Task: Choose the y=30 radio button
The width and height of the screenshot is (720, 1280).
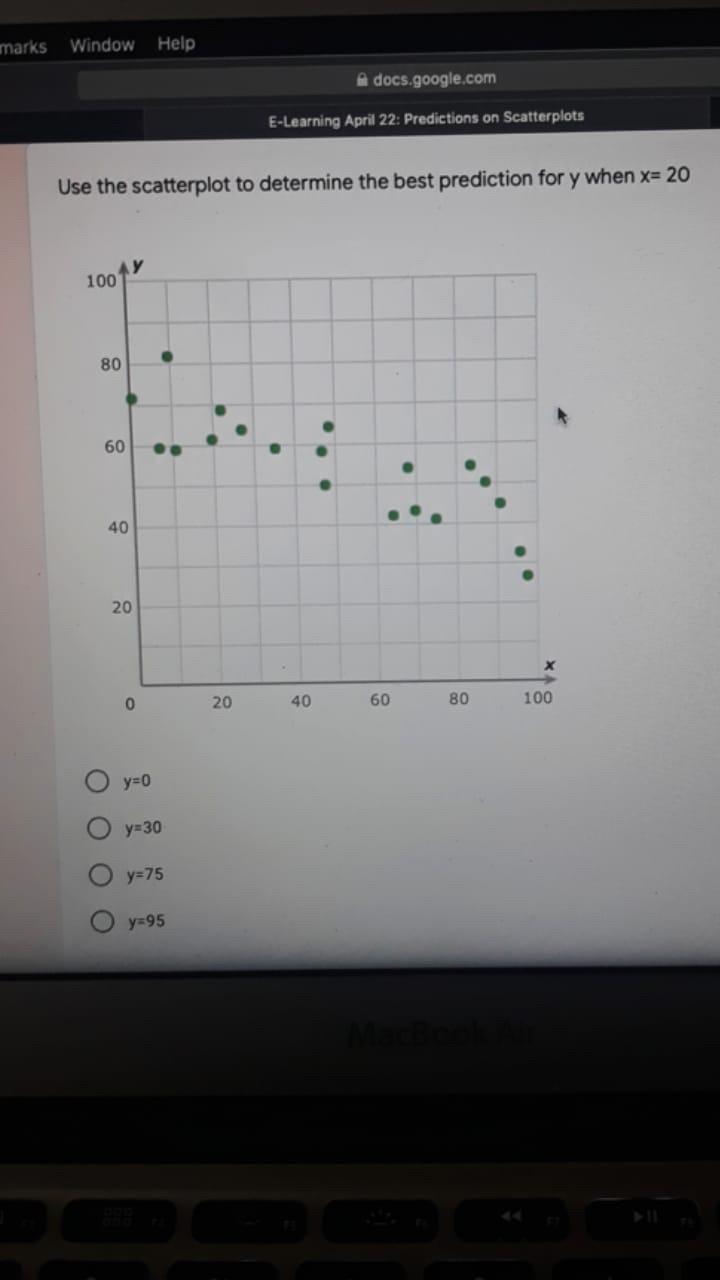Action: tap(99, 828)
